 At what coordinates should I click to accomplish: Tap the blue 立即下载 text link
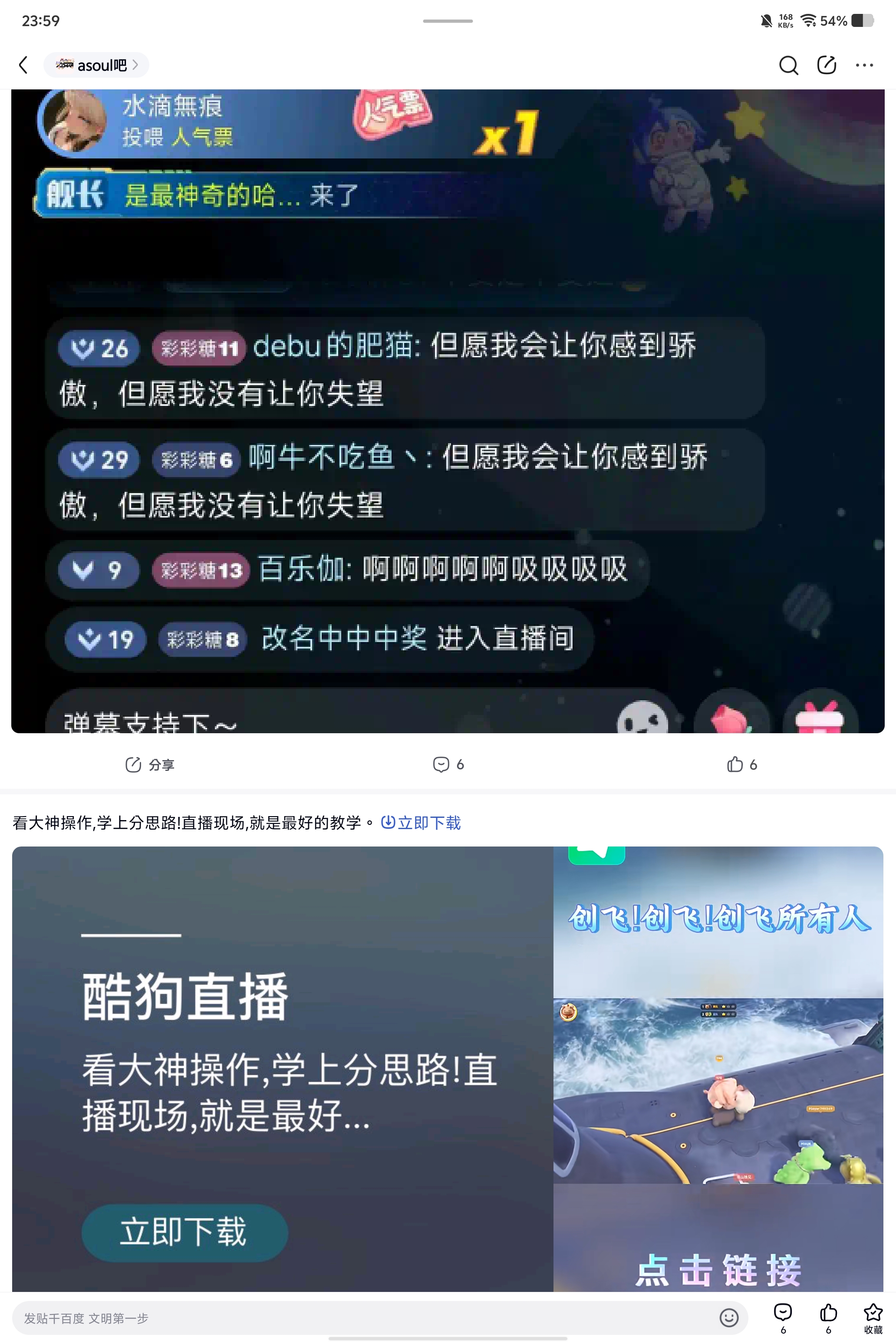click(421, 823)
